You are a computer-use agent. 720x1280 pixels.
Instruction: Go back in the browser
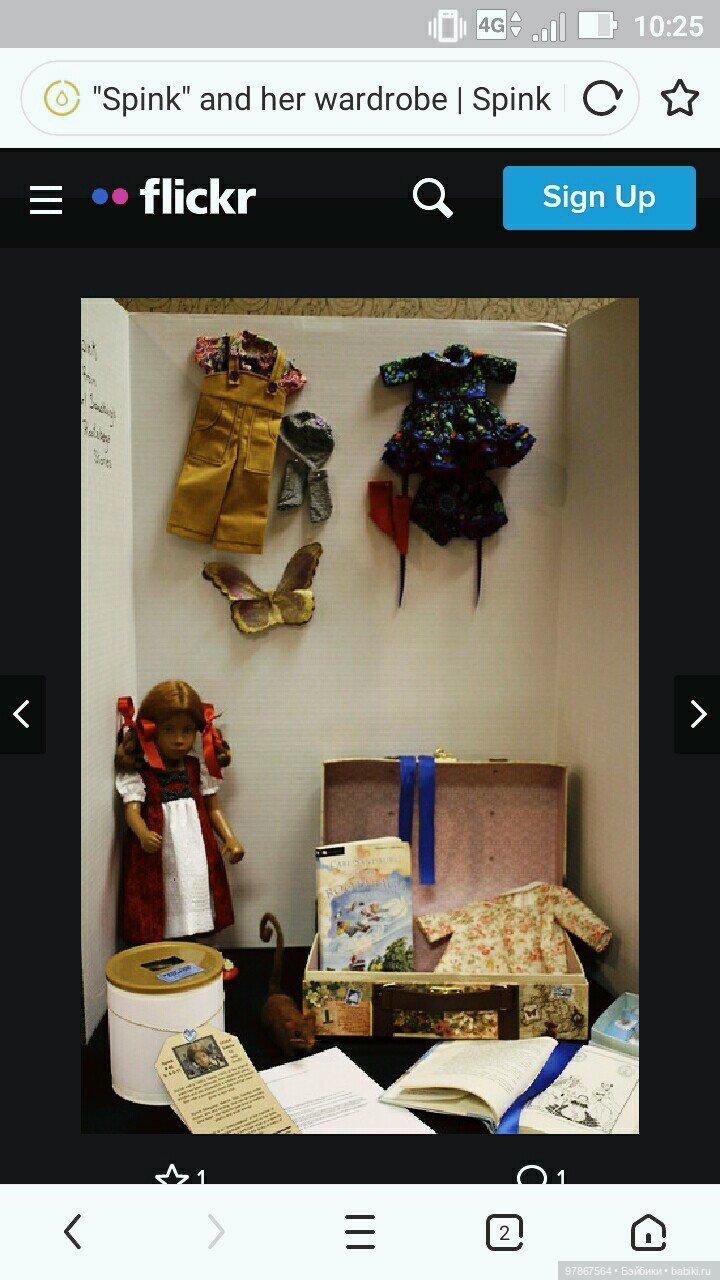click(72, 1232)
